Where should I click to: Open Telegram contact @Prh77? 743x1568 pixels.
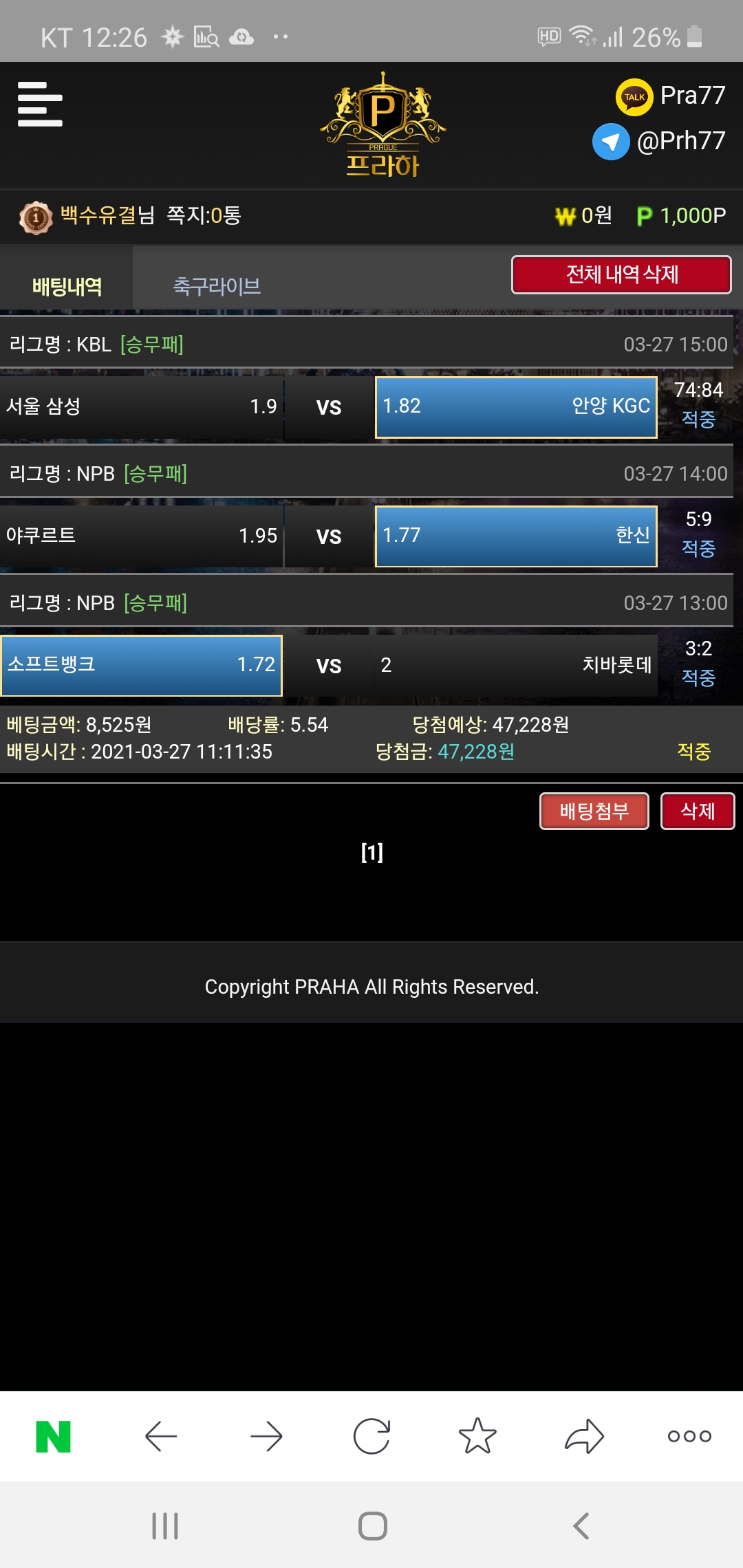click(659, 141)
